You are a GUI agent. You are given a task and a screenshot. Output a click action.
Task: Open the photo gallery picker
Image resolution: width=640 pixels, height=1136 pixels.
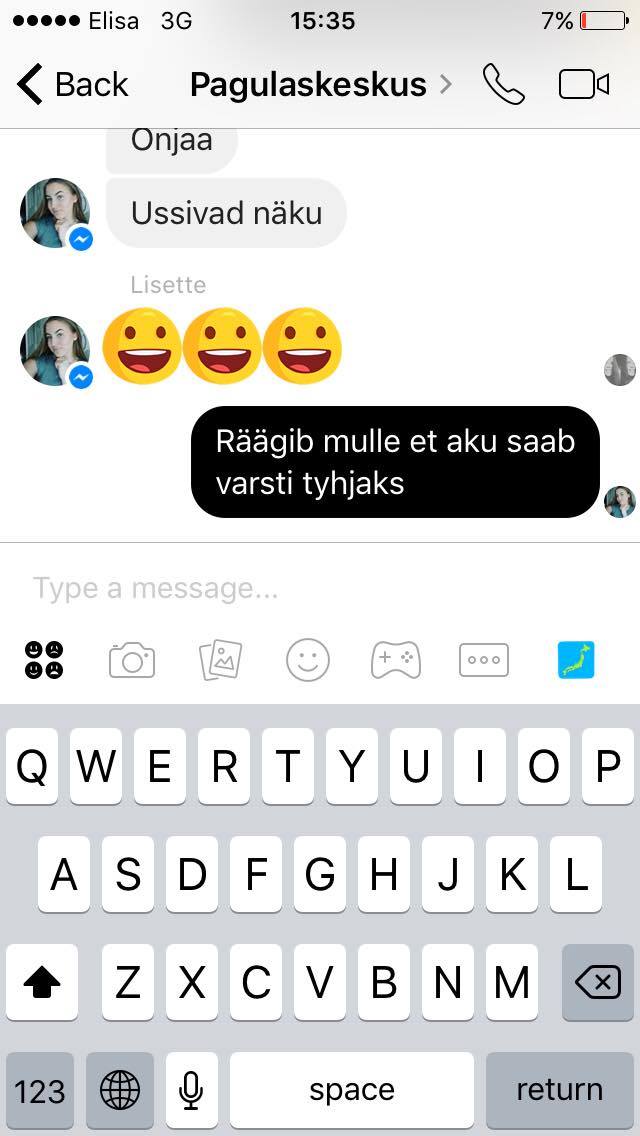[220, 660]
